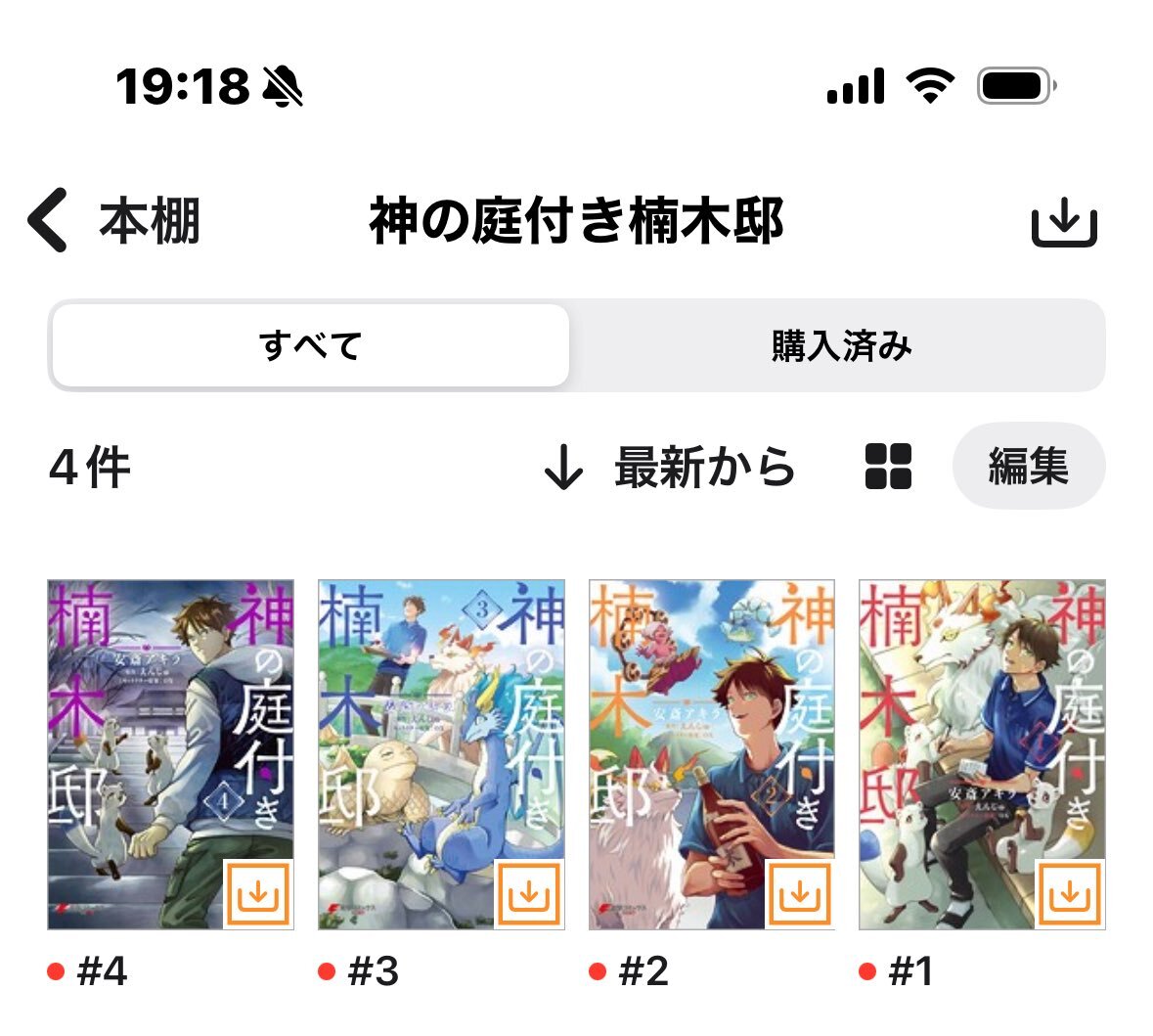Download volume #3 via its orange icon
Image resolution: width=1153 pixels, height=1036 pixels.
529,893
